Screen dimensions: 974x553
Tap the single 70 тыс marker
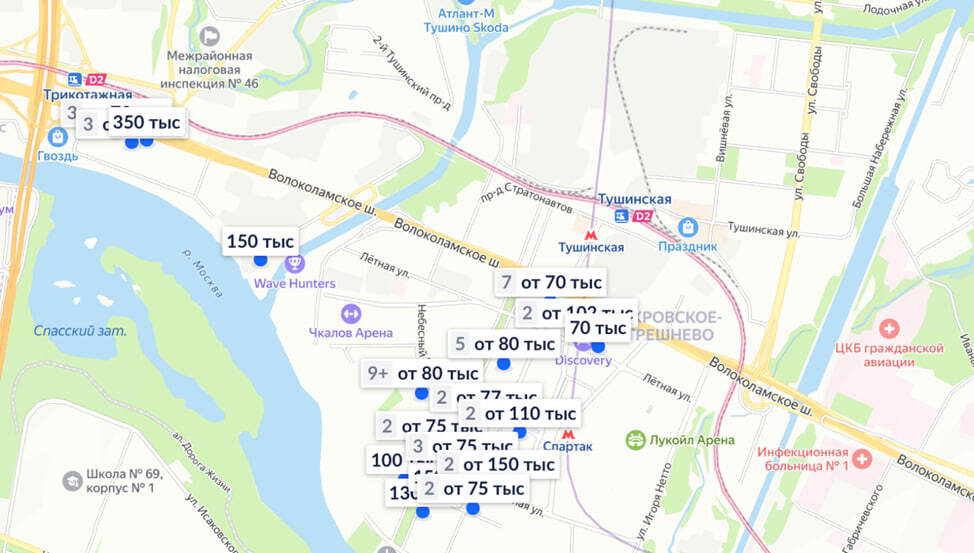(x=598, y=328)
